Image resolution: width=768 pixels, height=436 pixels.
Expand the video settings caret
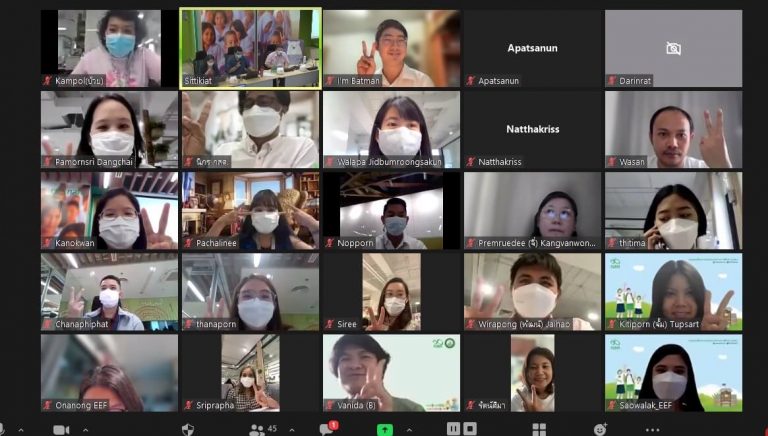point(86,430)
